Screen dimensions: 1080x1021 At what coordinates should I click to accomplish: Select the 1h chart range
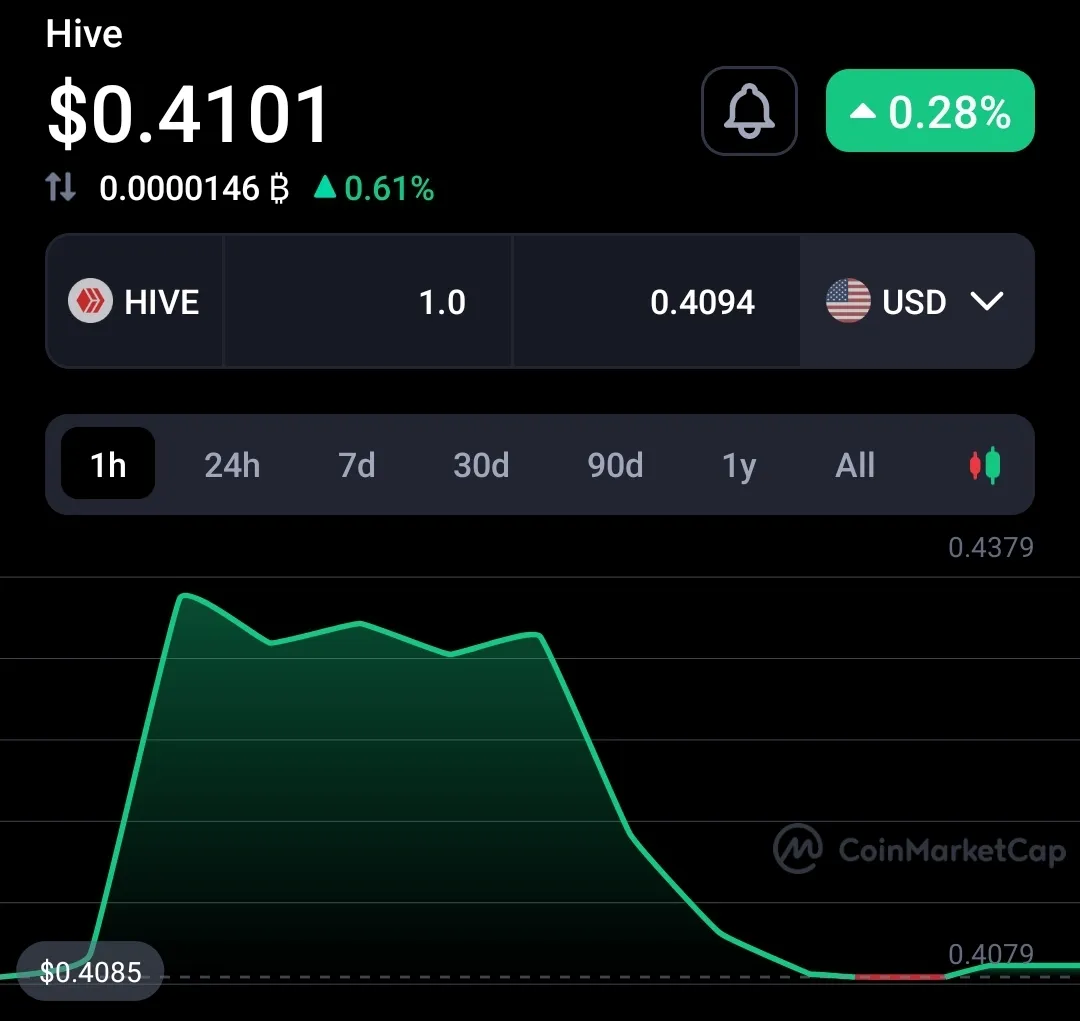108,464
